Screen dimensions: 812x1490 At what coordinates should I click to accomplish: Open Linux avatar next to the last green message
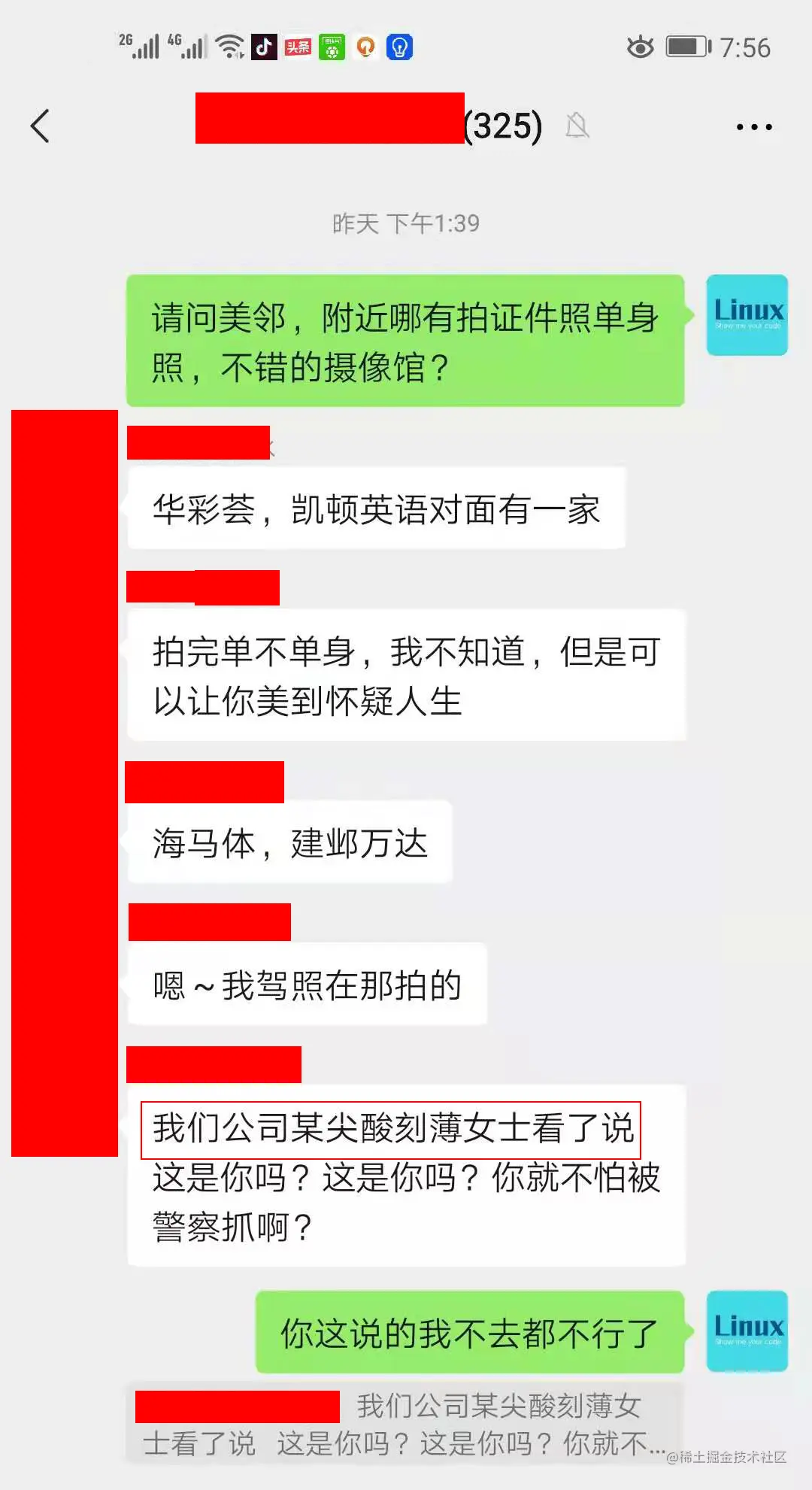747,1331
